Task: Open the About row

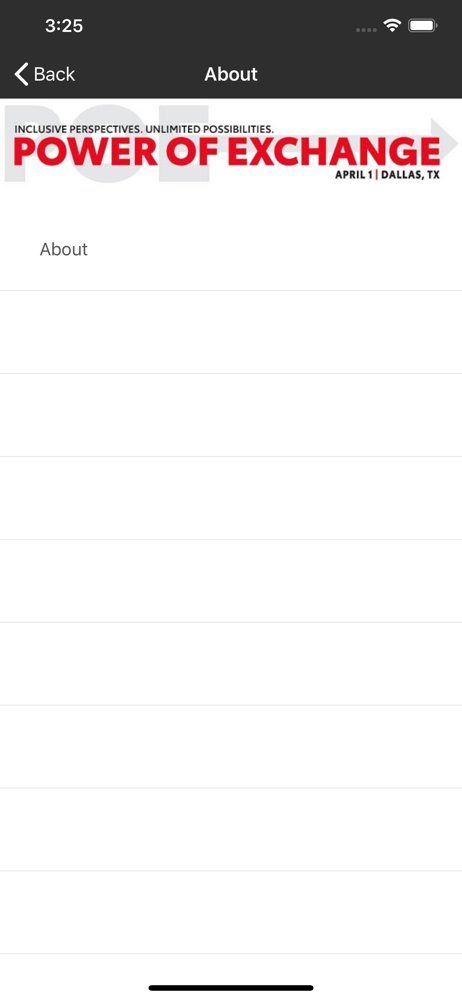Action: pyautogui.click(x=231, y=249)
